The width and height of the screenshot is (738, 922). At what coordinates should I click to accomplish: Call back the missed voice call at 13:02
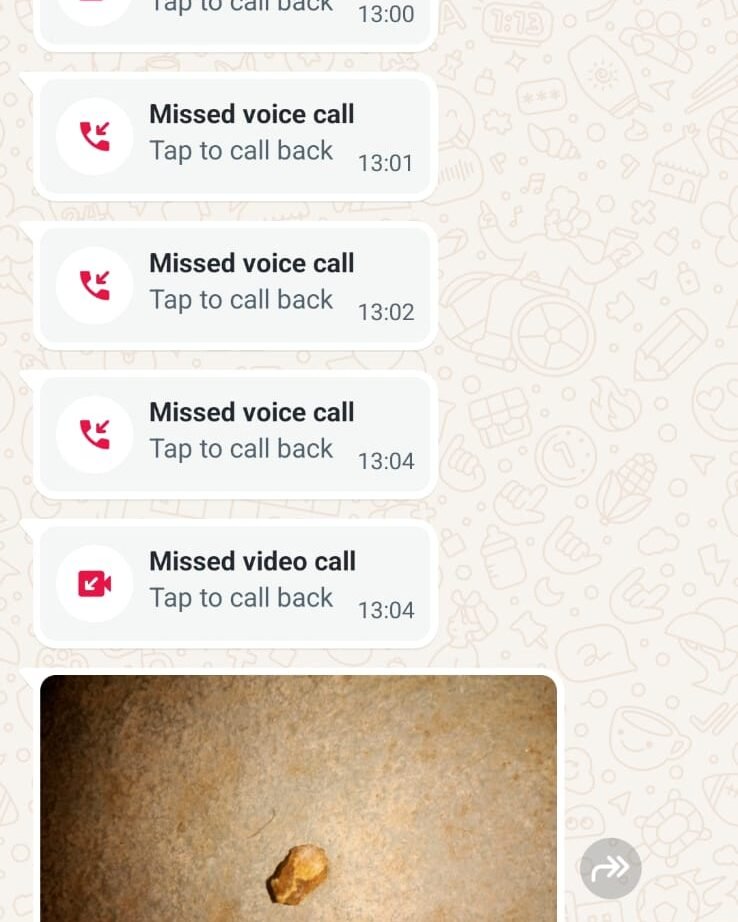pos(236,286)
